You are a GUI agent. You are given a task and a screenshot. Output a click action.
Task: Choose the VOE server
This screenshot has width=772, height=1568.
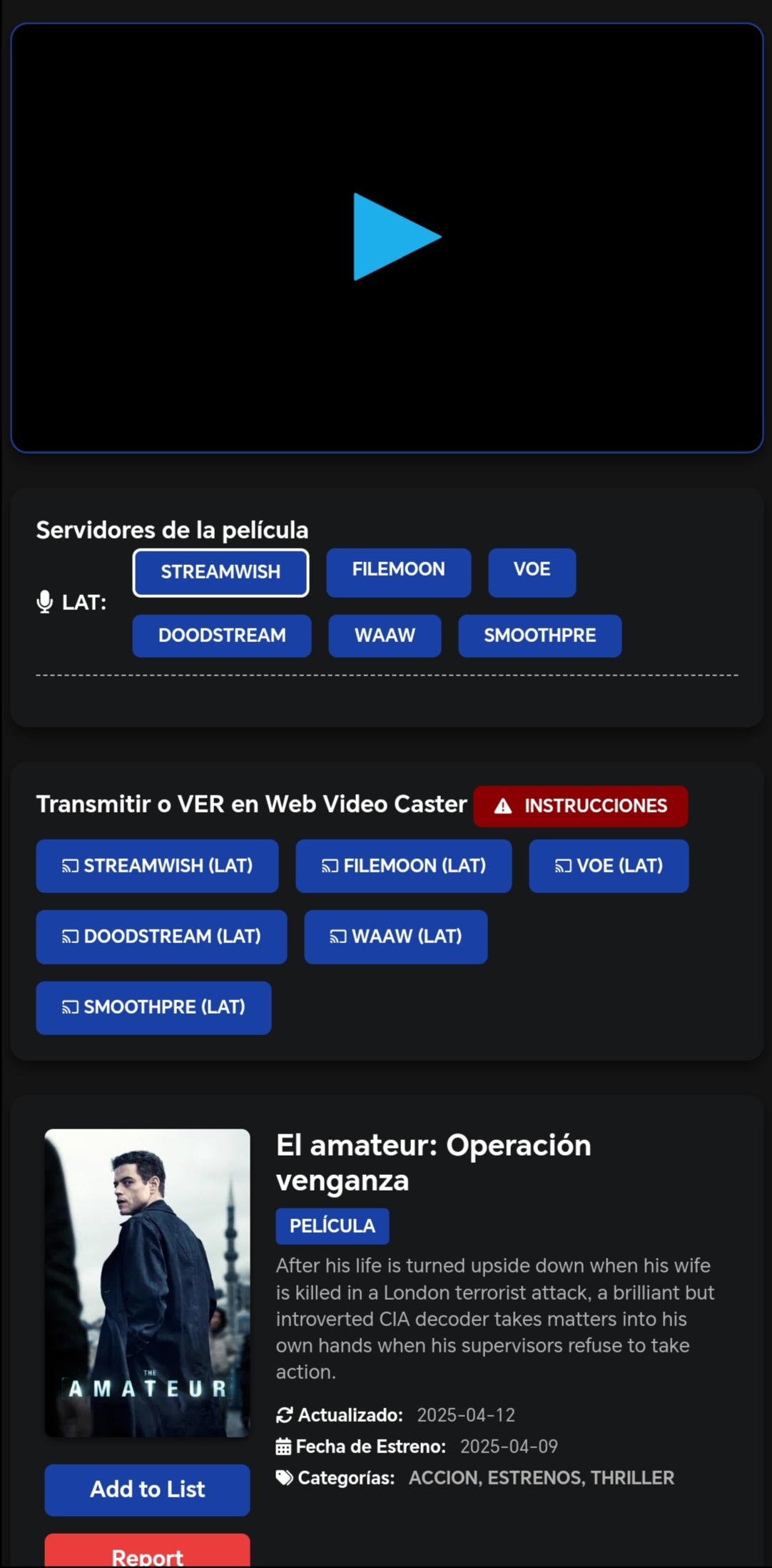pyautogui.click(x=532, y=571)
